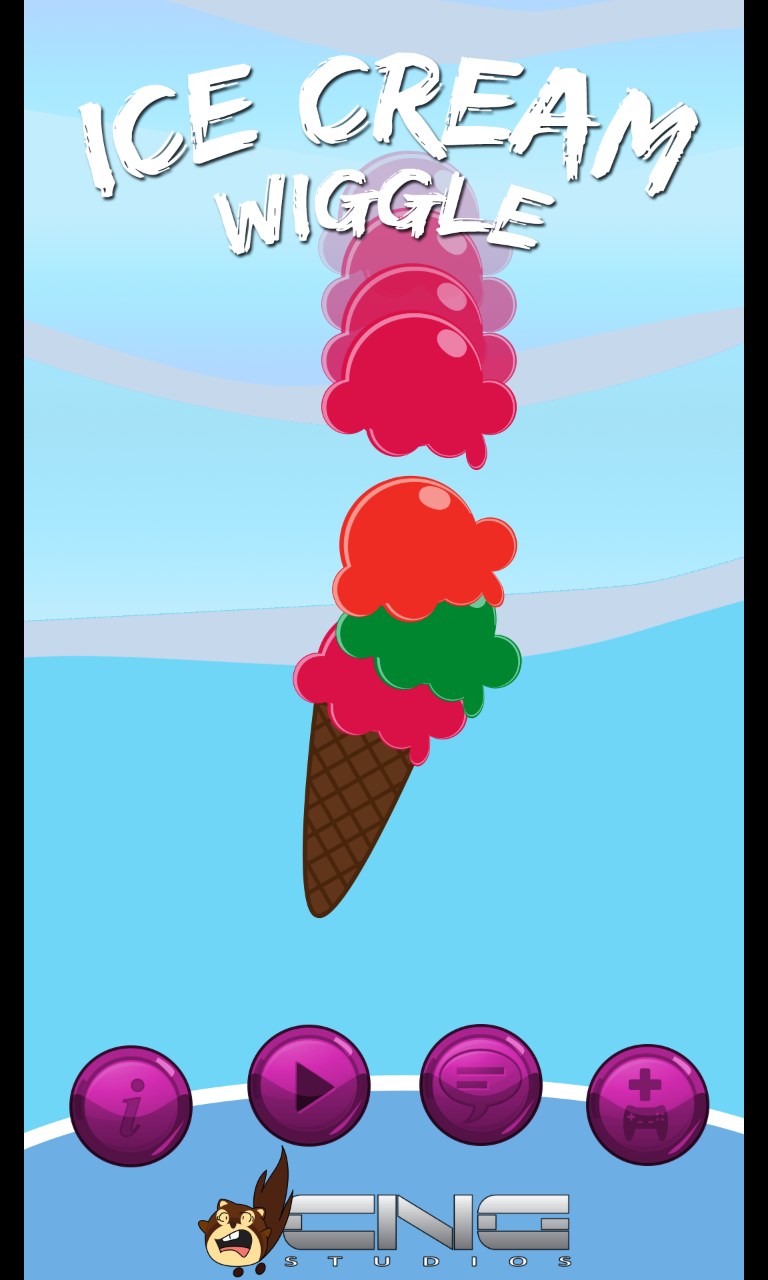Click the plus sign on the gamepad button
The image size is (768, 1280).
[647, 1083]
